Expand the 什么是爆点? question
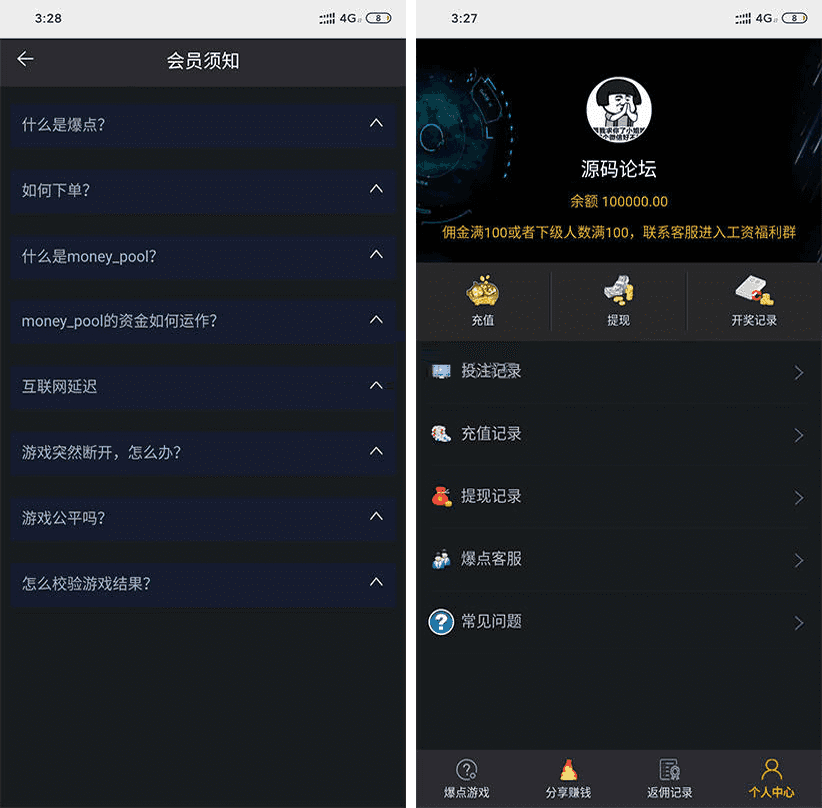The height and width of the screenshot is (808, 822). click(203, 124)
